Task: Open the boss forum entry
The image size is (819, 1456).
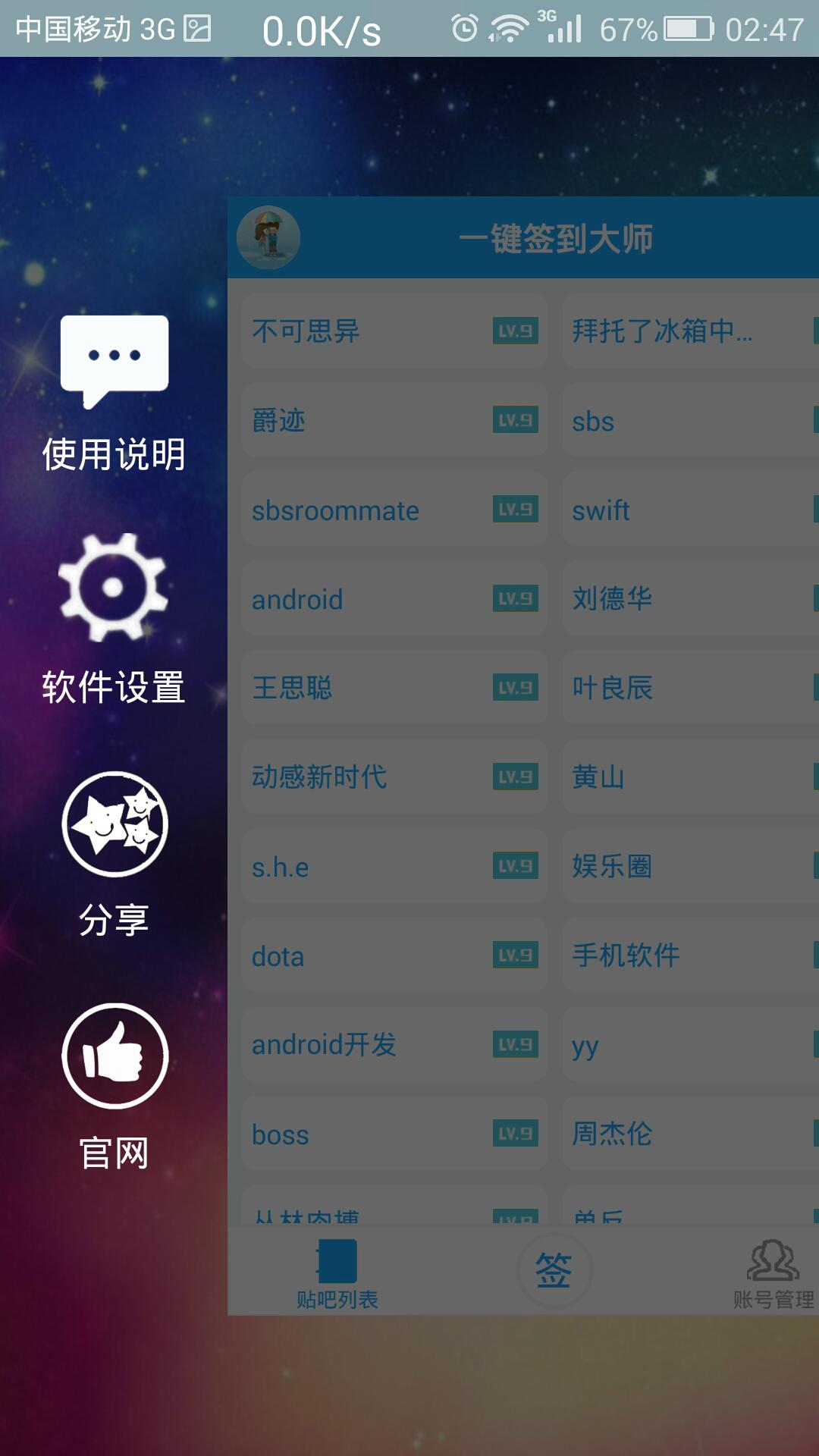Action: pyautogui.click(x=394, y=1134)
